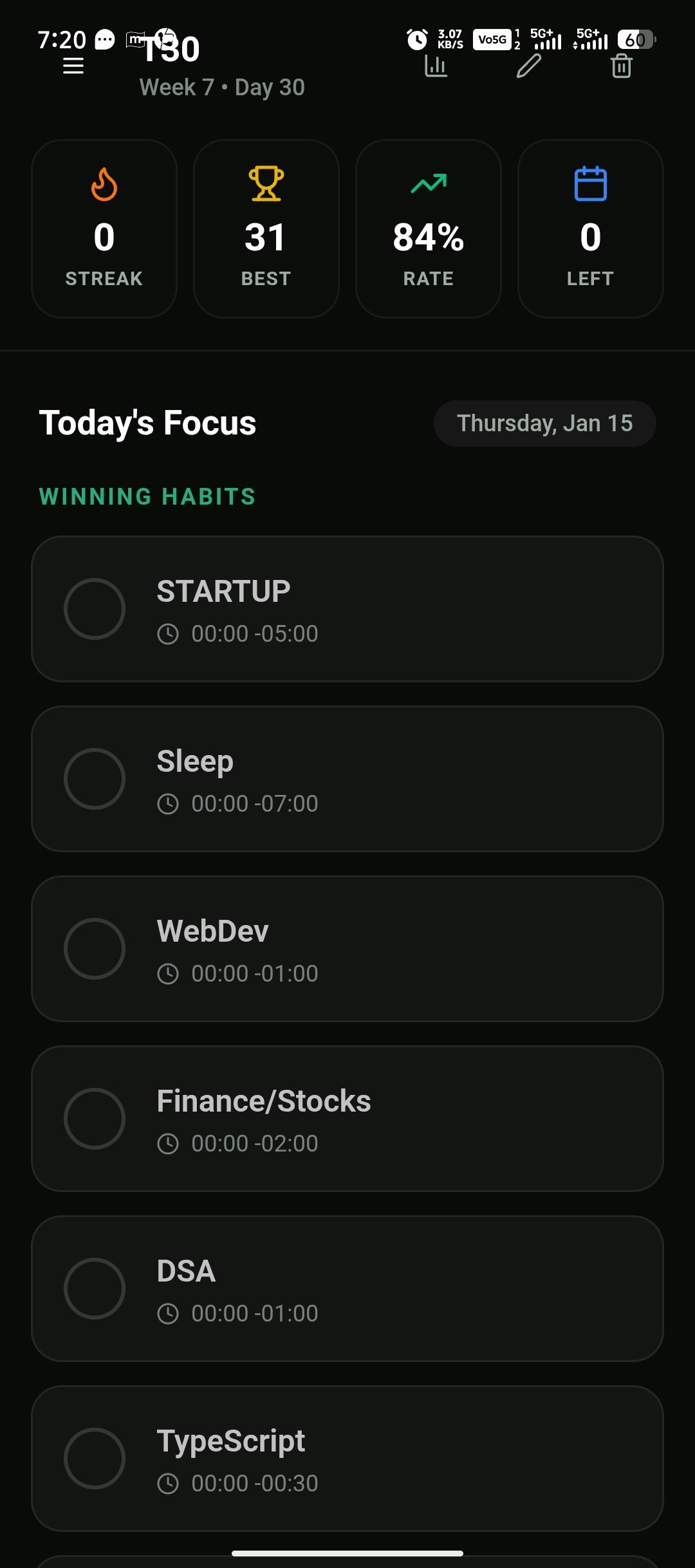Open the Thursday, Jan 15 date selector
Image resolution: width=695 pixels, height=1568 pixels.
(x=544, y=423)
